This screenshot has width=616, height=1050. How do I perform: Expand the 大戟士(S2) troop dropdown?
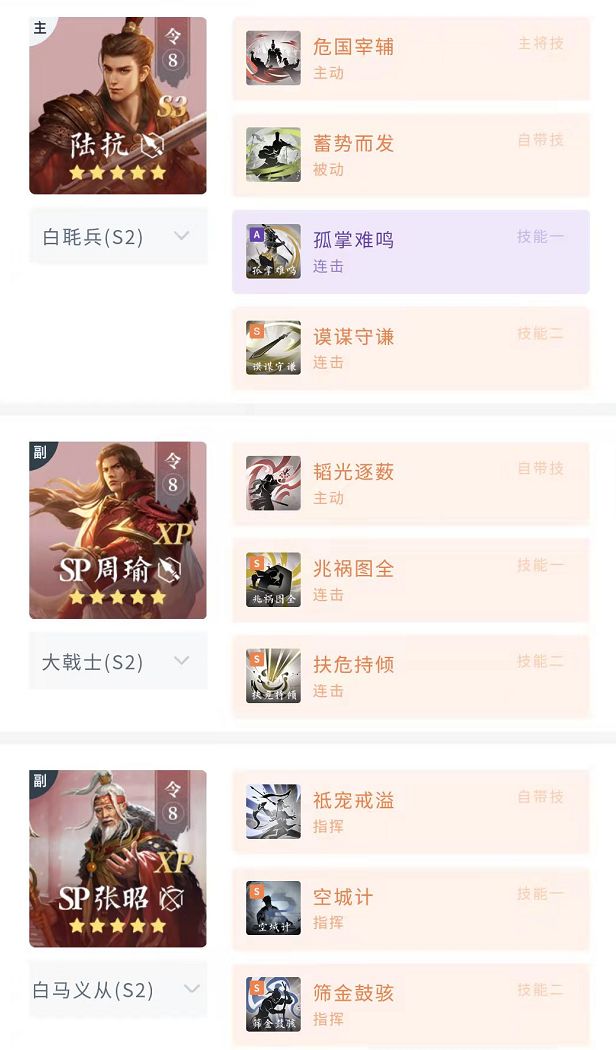118,662
